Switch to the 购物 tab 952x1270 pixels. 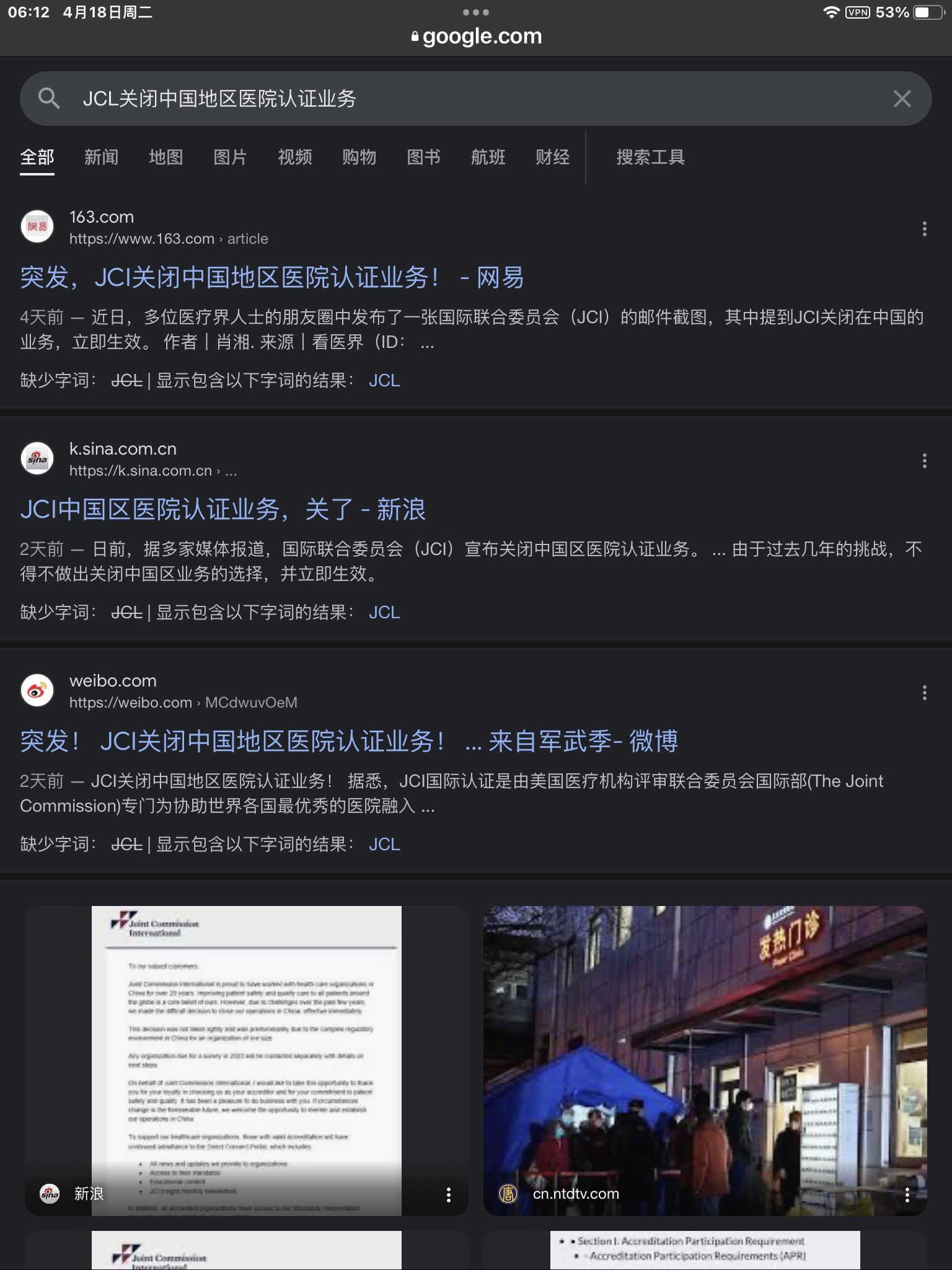coord(359,158)
